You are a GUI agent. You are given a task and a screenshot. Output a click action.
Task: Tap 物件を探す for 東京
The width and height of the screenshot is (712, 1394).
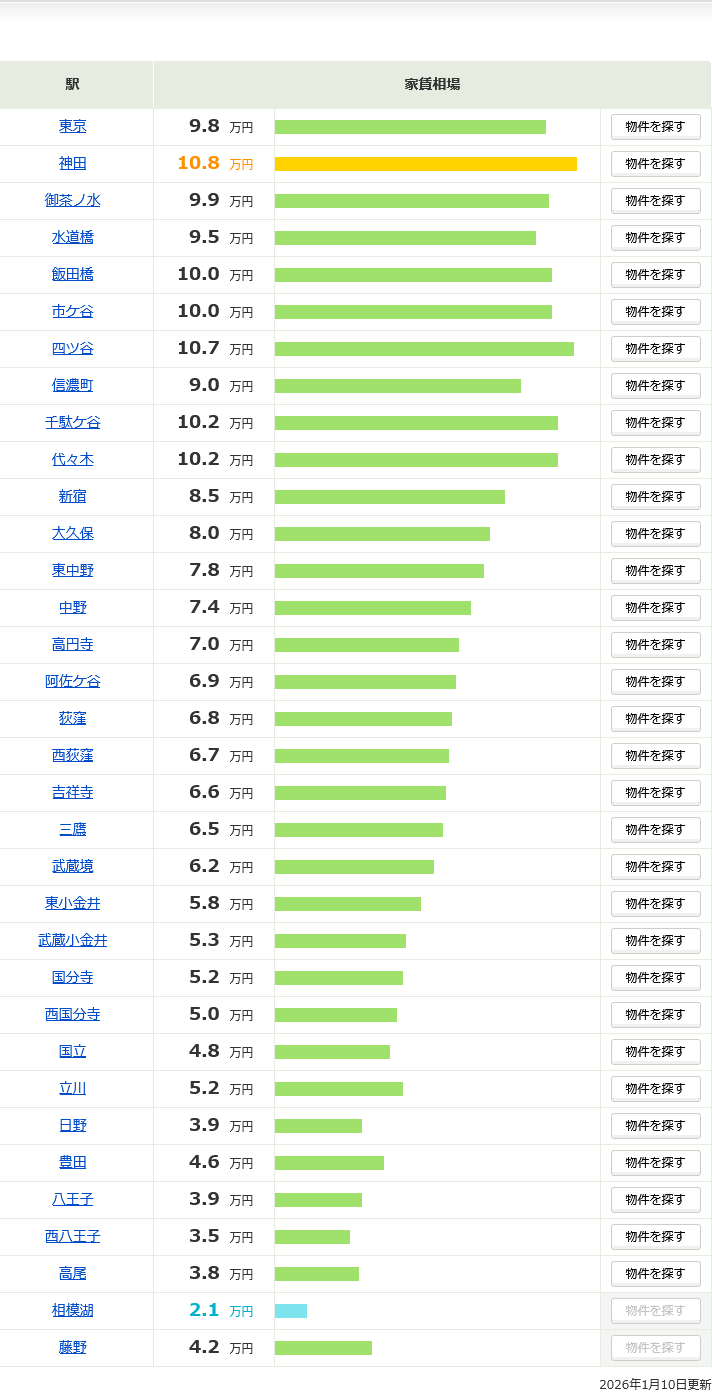coord(655,127)
